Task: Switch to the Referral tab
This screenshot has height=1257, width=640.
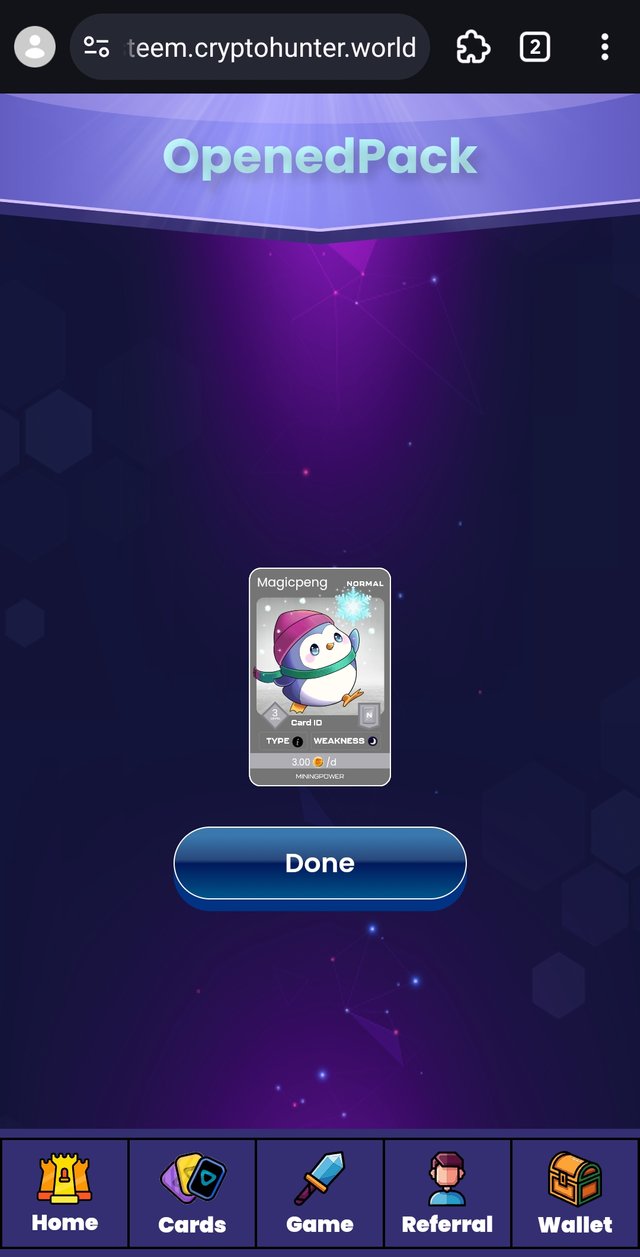Action: 447,1193
